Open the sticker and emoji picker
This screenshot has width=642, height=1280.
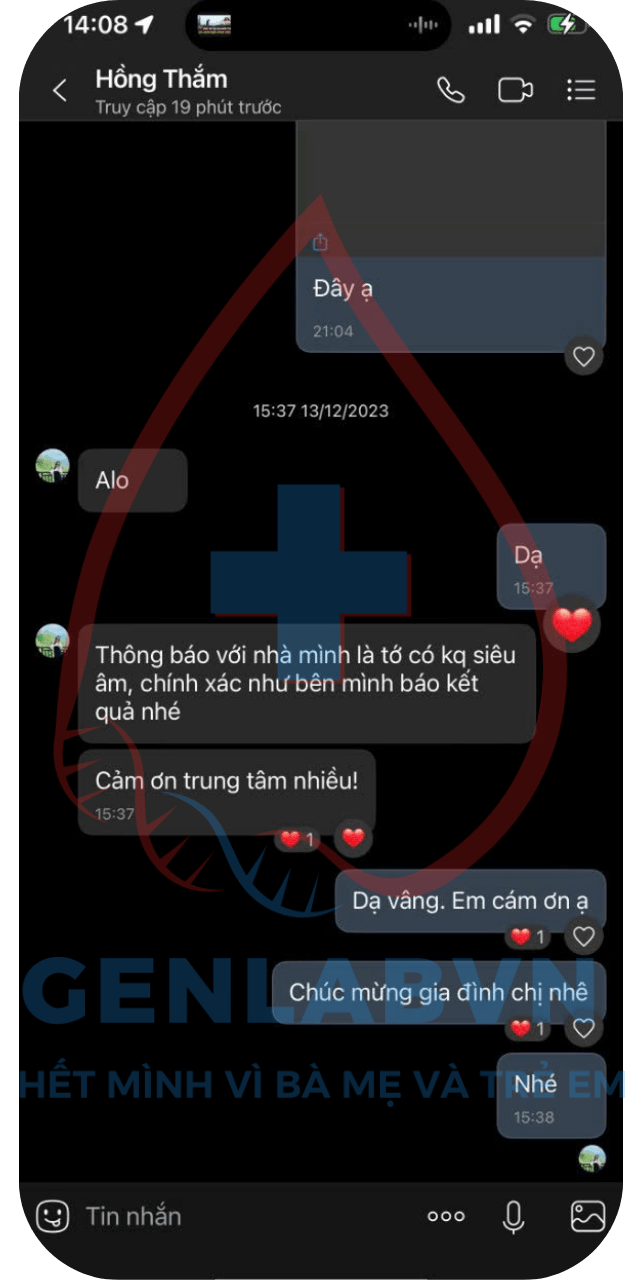pyautogui.click(x=53, y=1216)
